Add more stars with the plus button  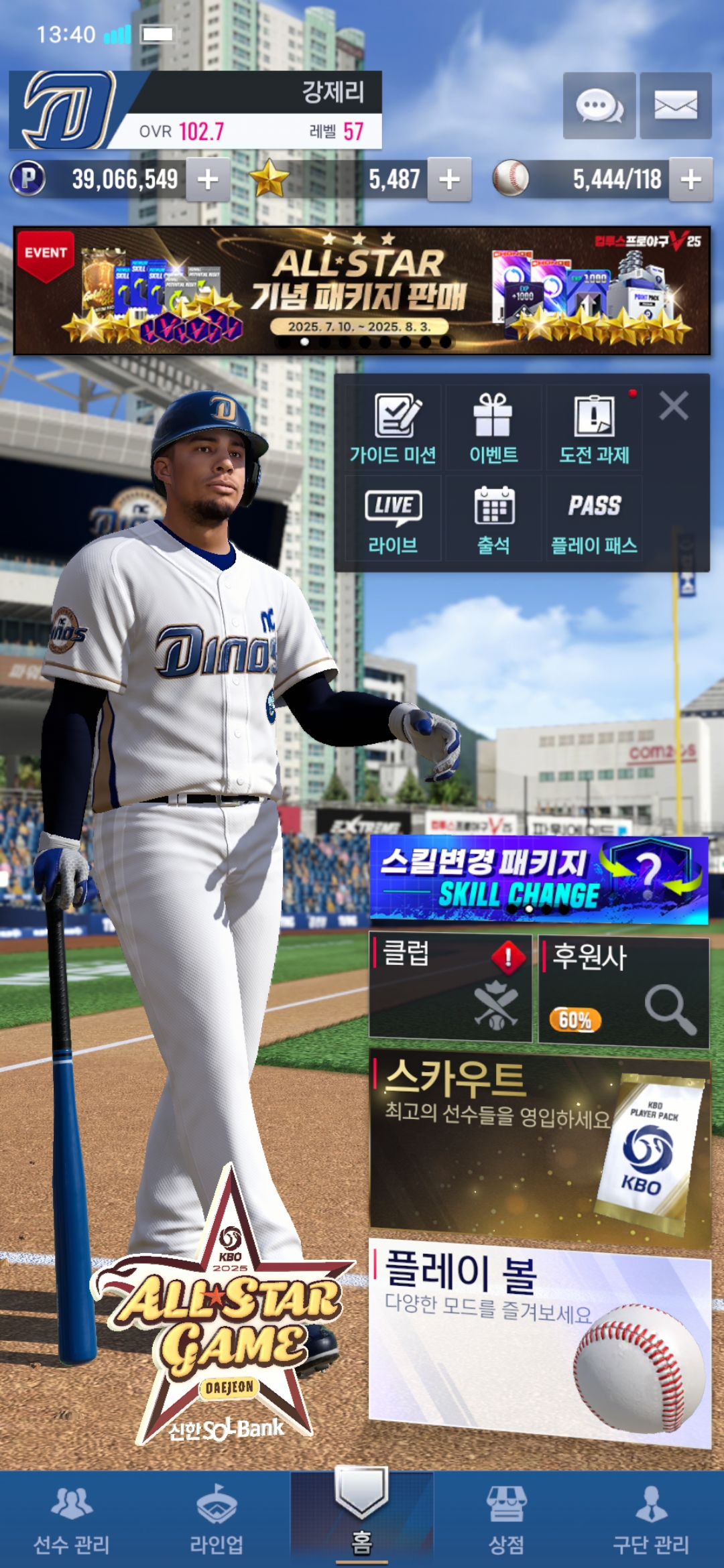[449, 180]
